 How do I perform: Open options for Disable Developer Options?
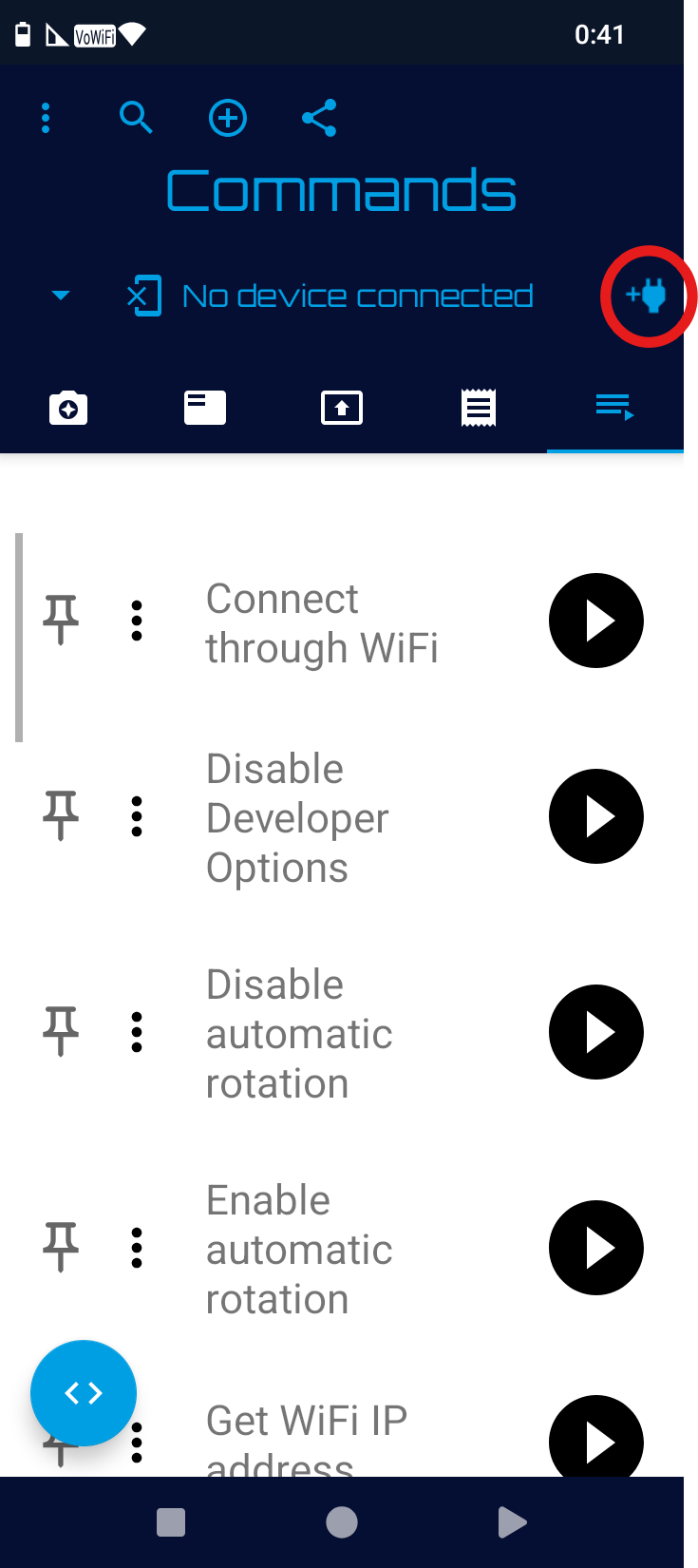[137, 816]
